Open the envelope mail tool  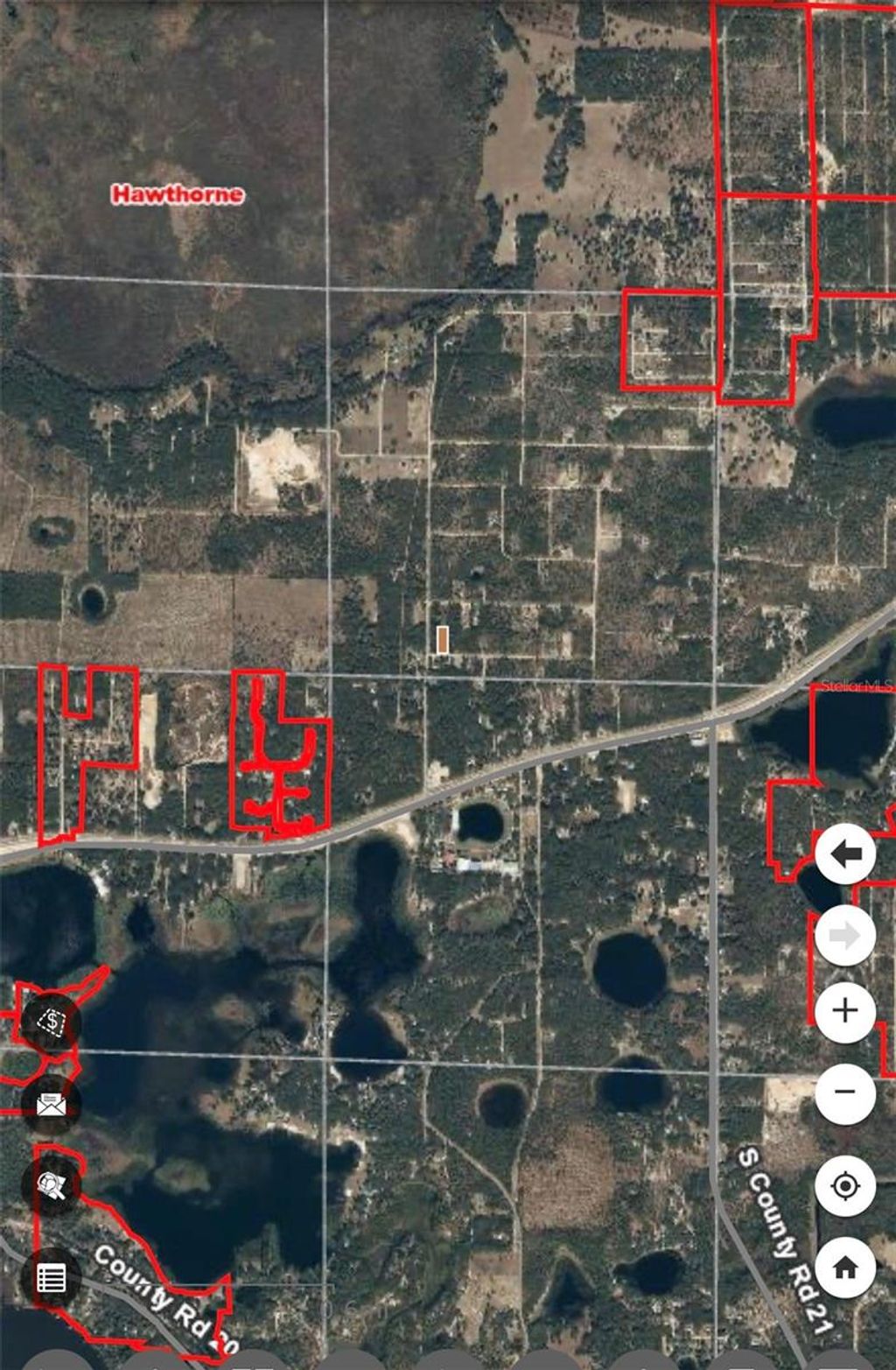pyautogui.click(x=52, y=1105)
